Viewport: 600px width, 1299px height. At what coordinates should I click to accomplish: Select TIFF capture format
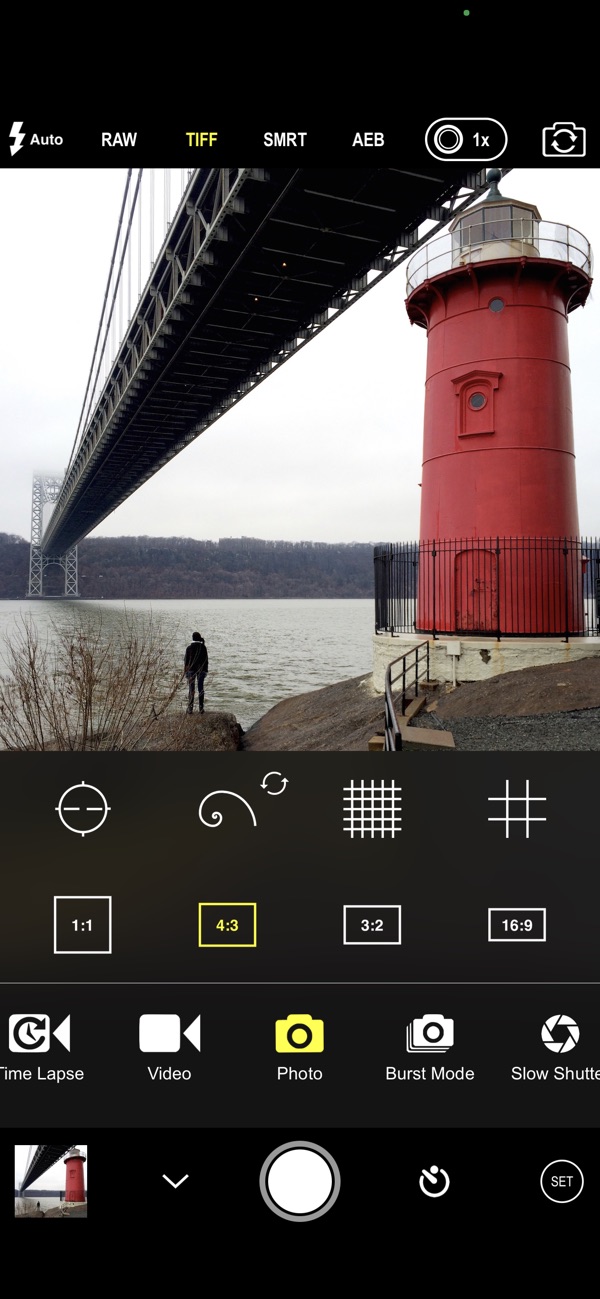click(x=201, y=140)
